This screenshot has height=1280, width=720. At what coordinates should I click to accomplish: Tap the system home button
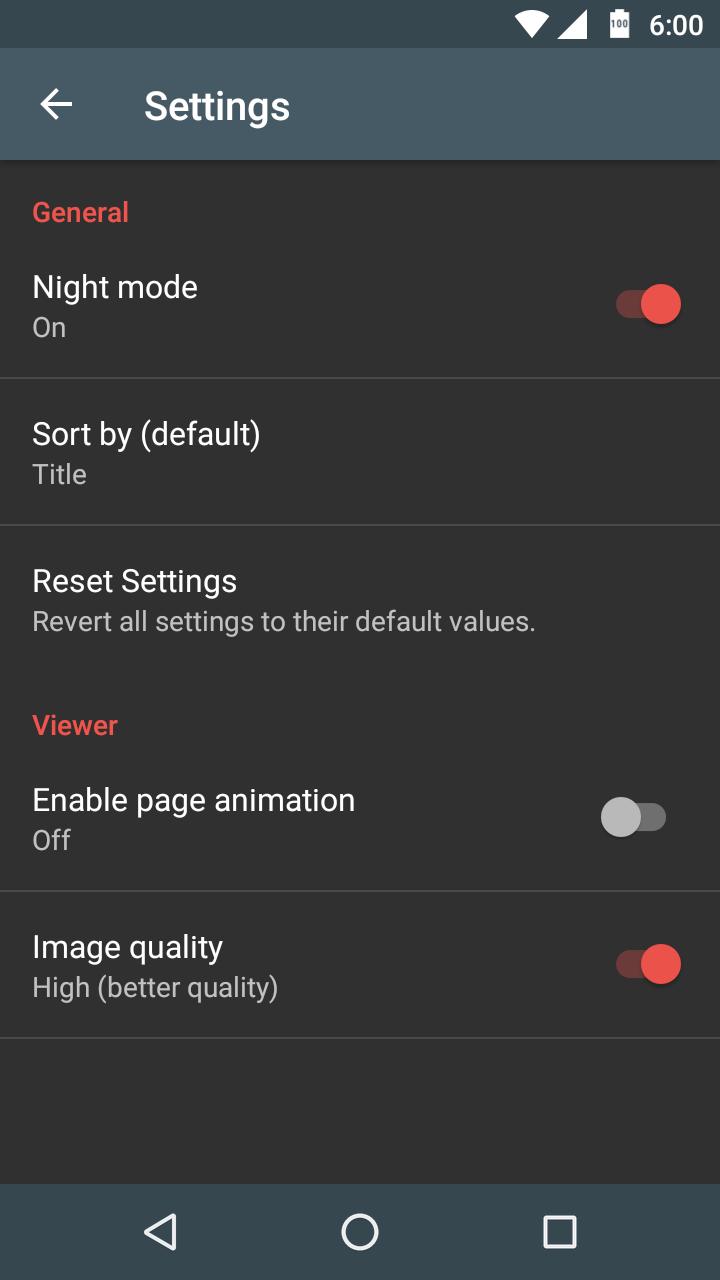360,1232
